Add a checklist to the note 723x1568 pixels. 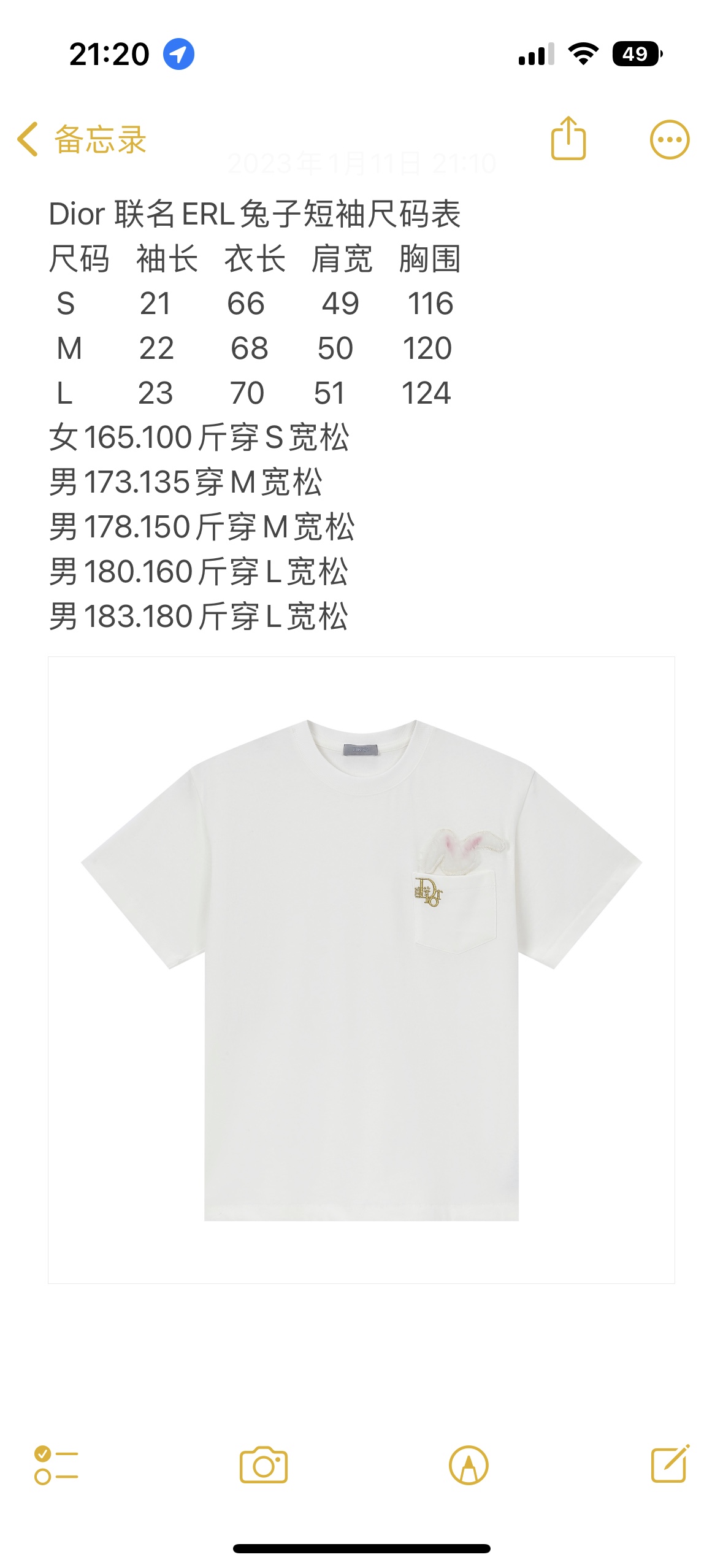(56, 1465)
